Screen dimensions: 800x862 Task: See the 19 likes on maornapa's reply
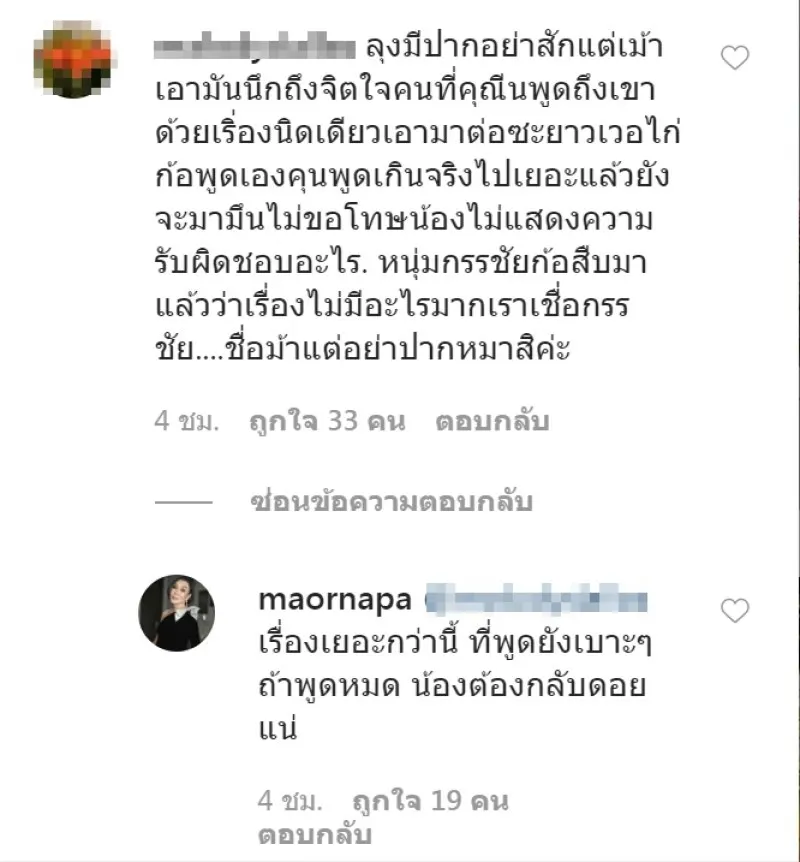pos(431,802)
